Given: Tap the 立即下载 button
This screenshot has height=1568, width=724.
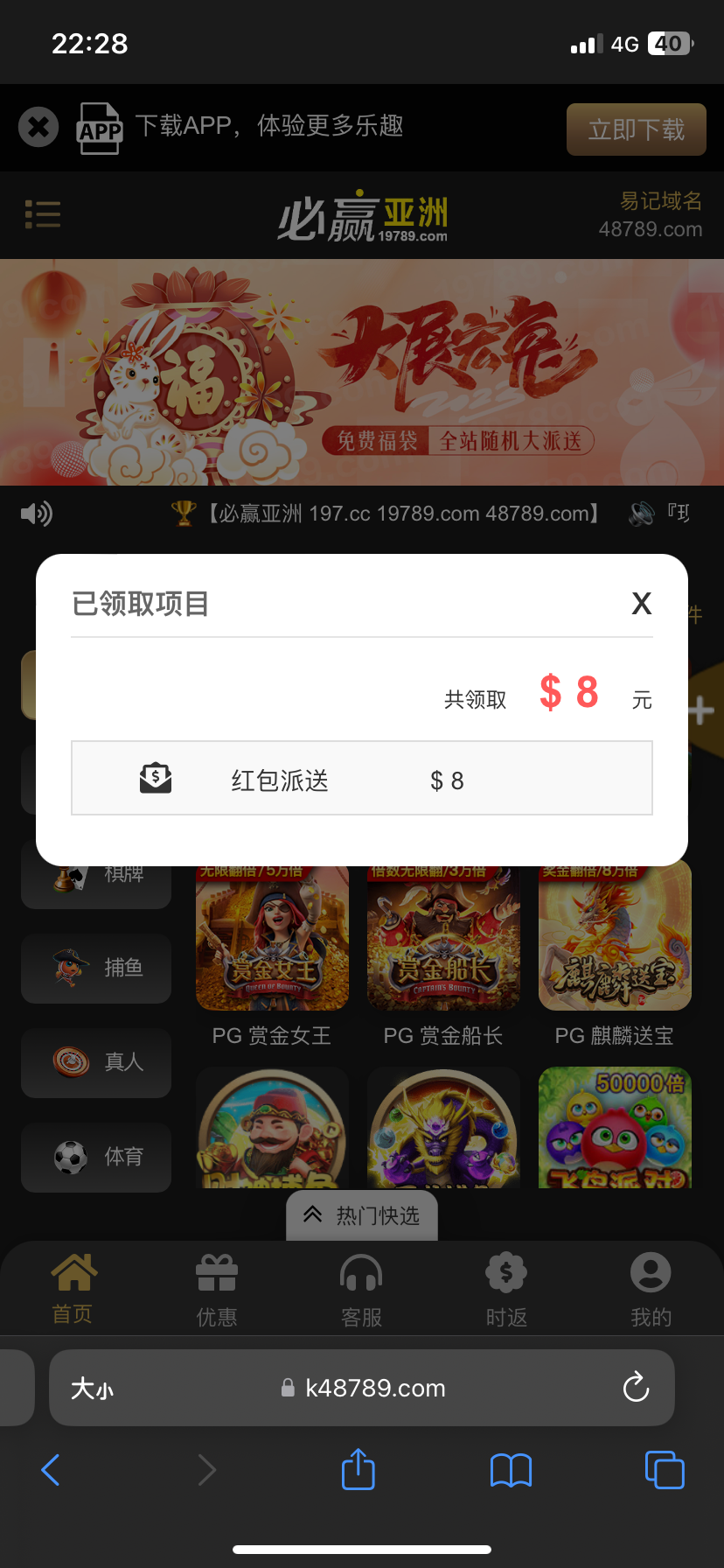Looking at the screenshot, I should point(636,129).
